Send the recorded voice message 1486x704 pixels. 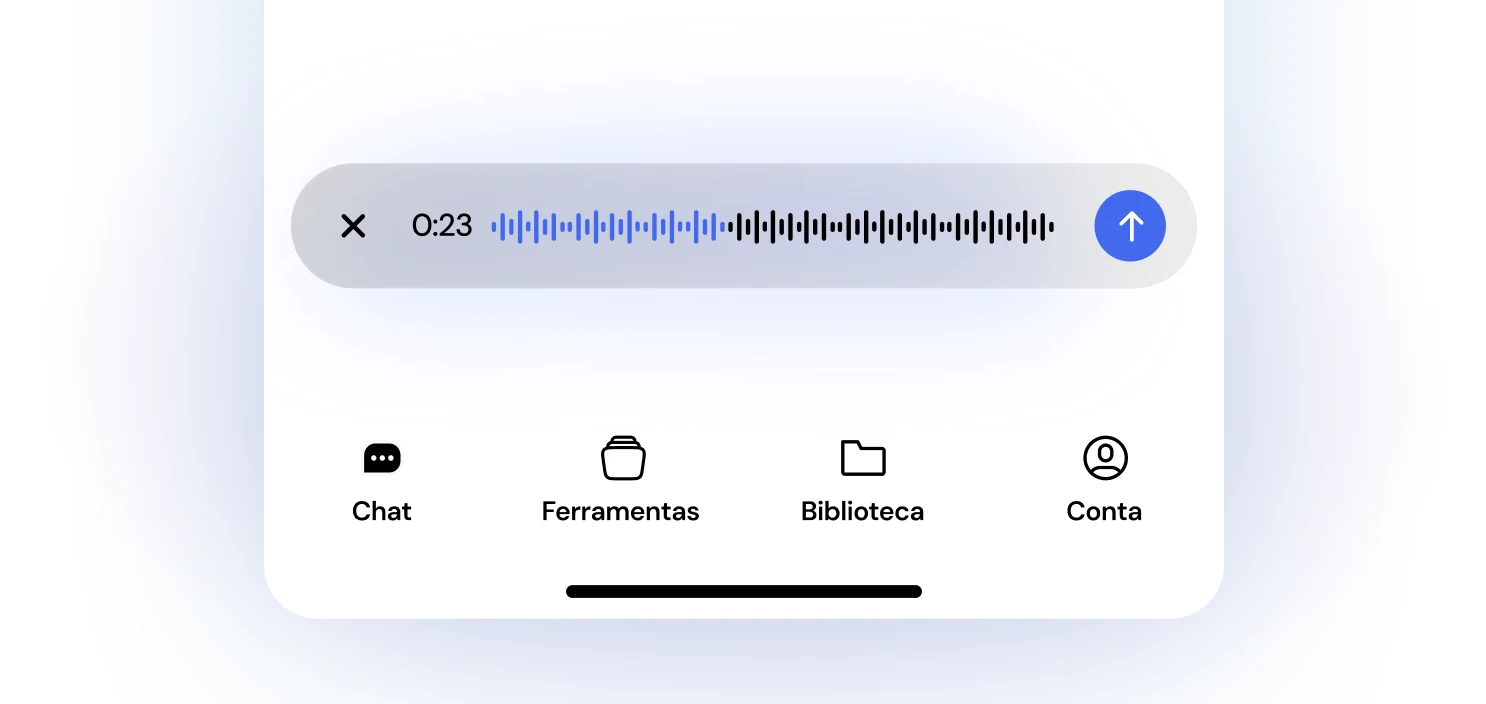click(1129, 226)
